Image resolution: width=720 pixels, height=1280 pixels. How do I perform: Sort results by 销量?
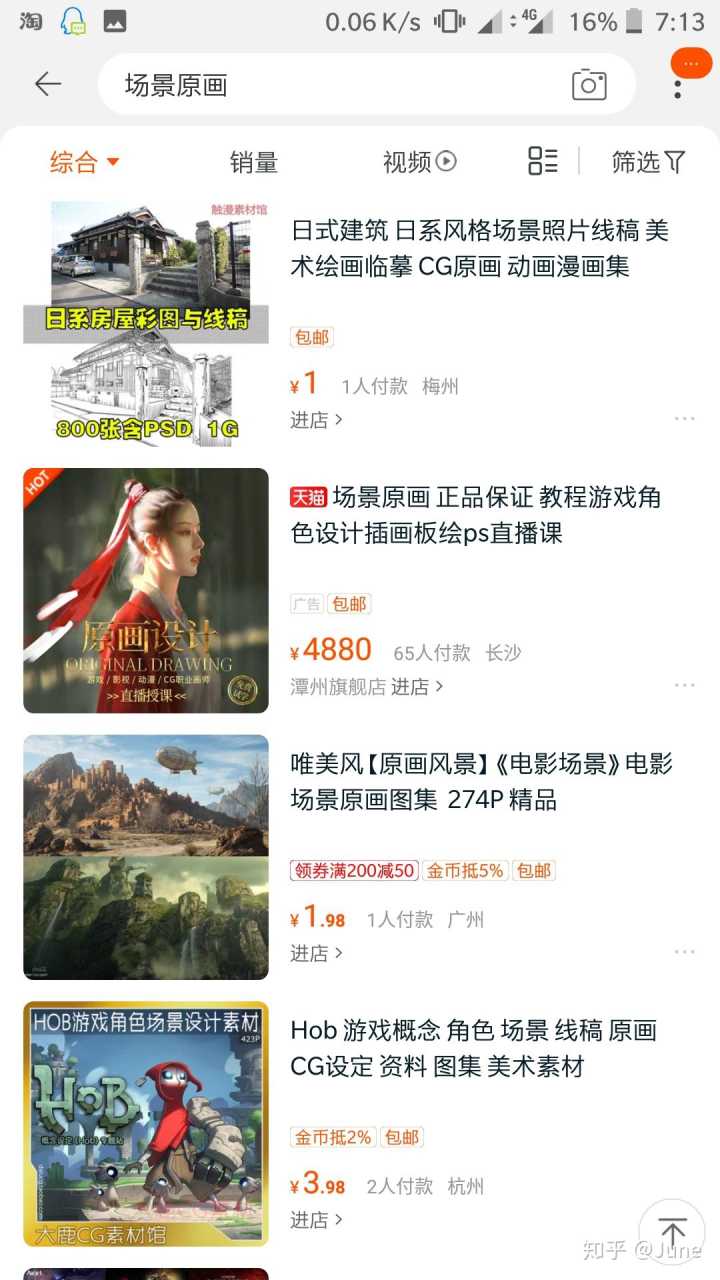pyautogui.click(x=253, y=162)
